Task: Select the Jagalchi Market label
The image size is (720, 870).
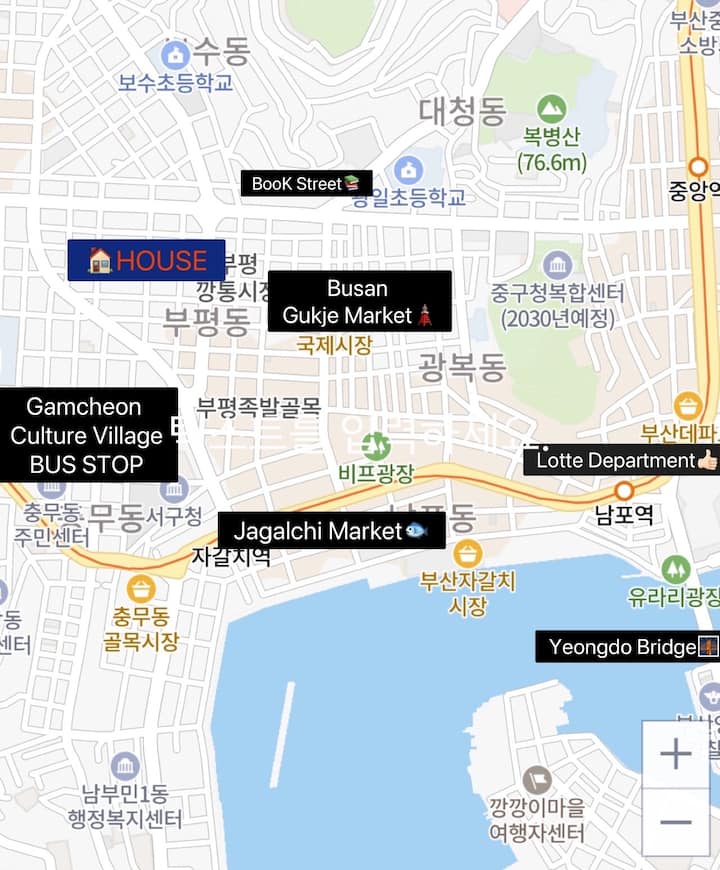Action: click(332, 530)
